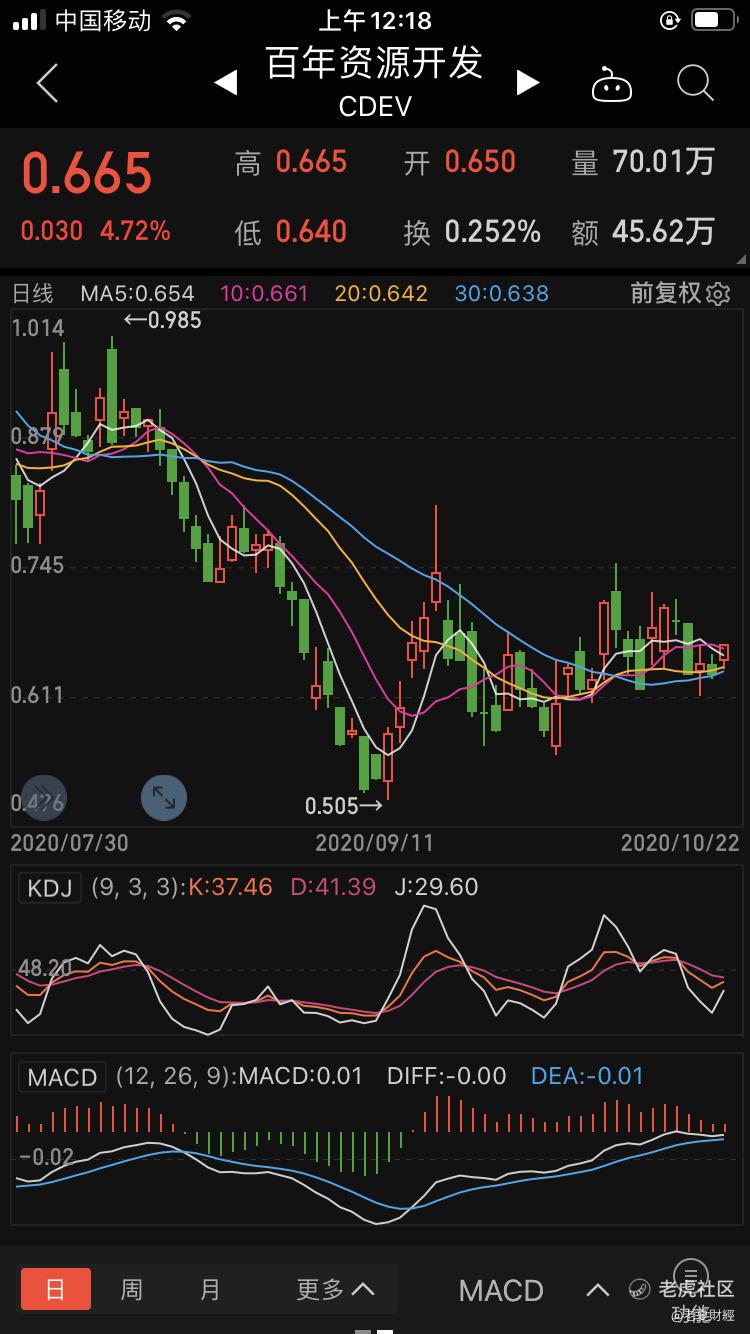The width and height of the screenshot is (750, 1334).
Task: Switch to the previous stock
Action: click(x=226, y=83)
